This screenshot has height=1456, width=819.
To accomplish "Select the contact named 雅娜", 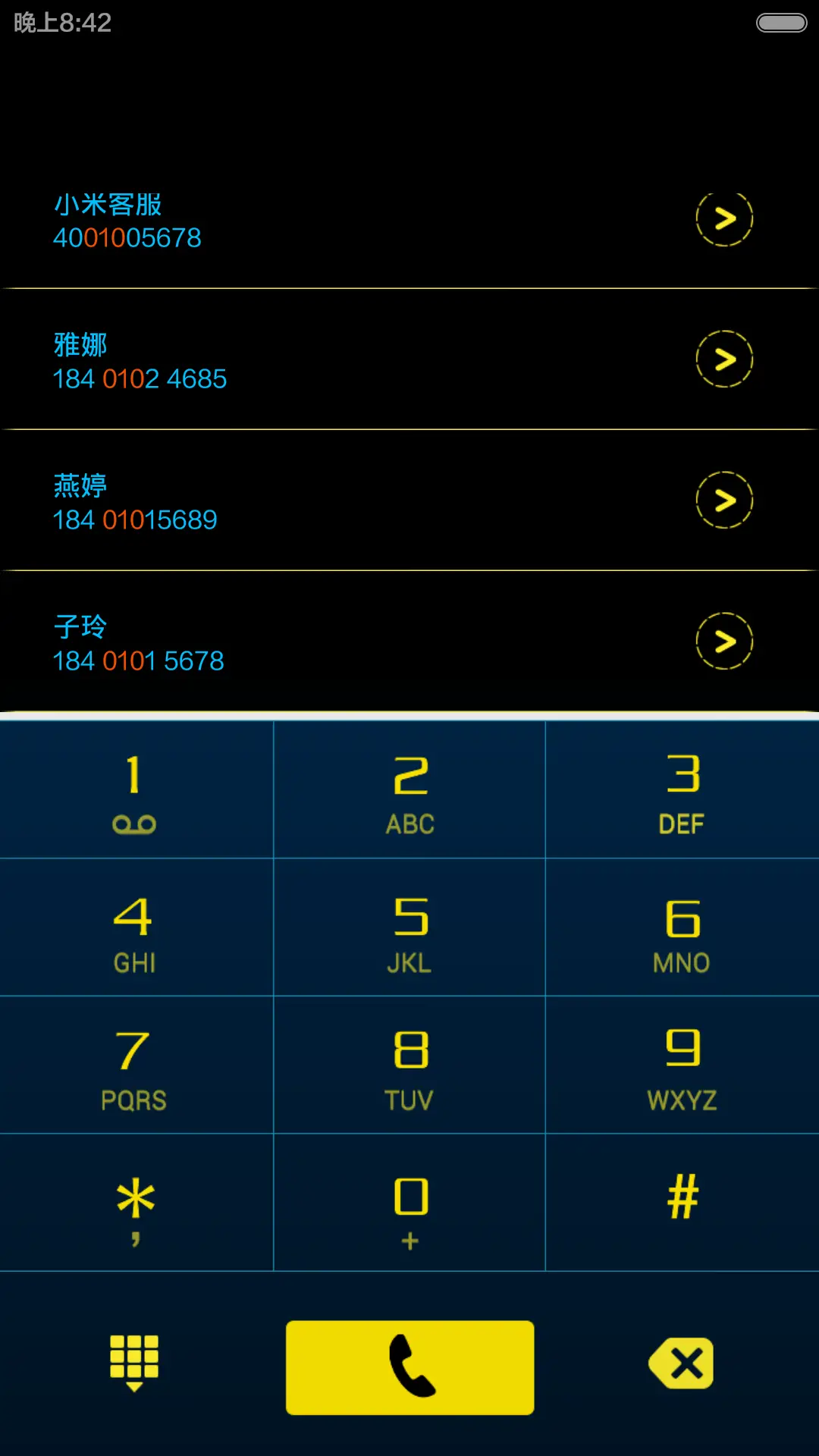I will pyautogui.click(x=80, y=344).
